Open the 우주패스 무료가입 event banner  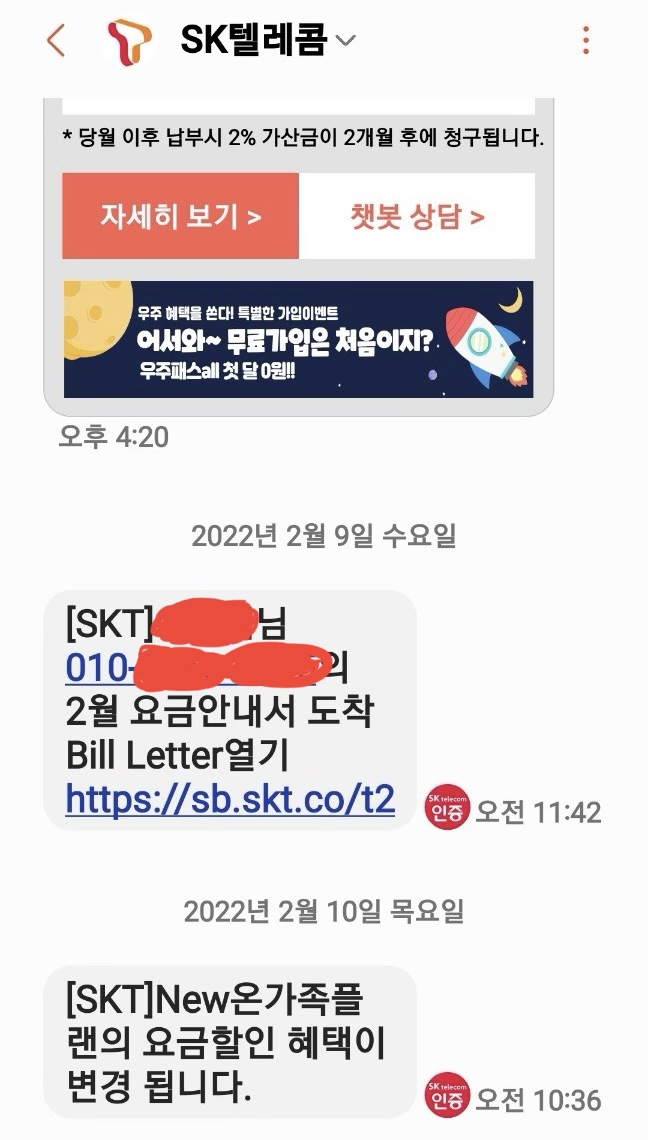(298, 339)
